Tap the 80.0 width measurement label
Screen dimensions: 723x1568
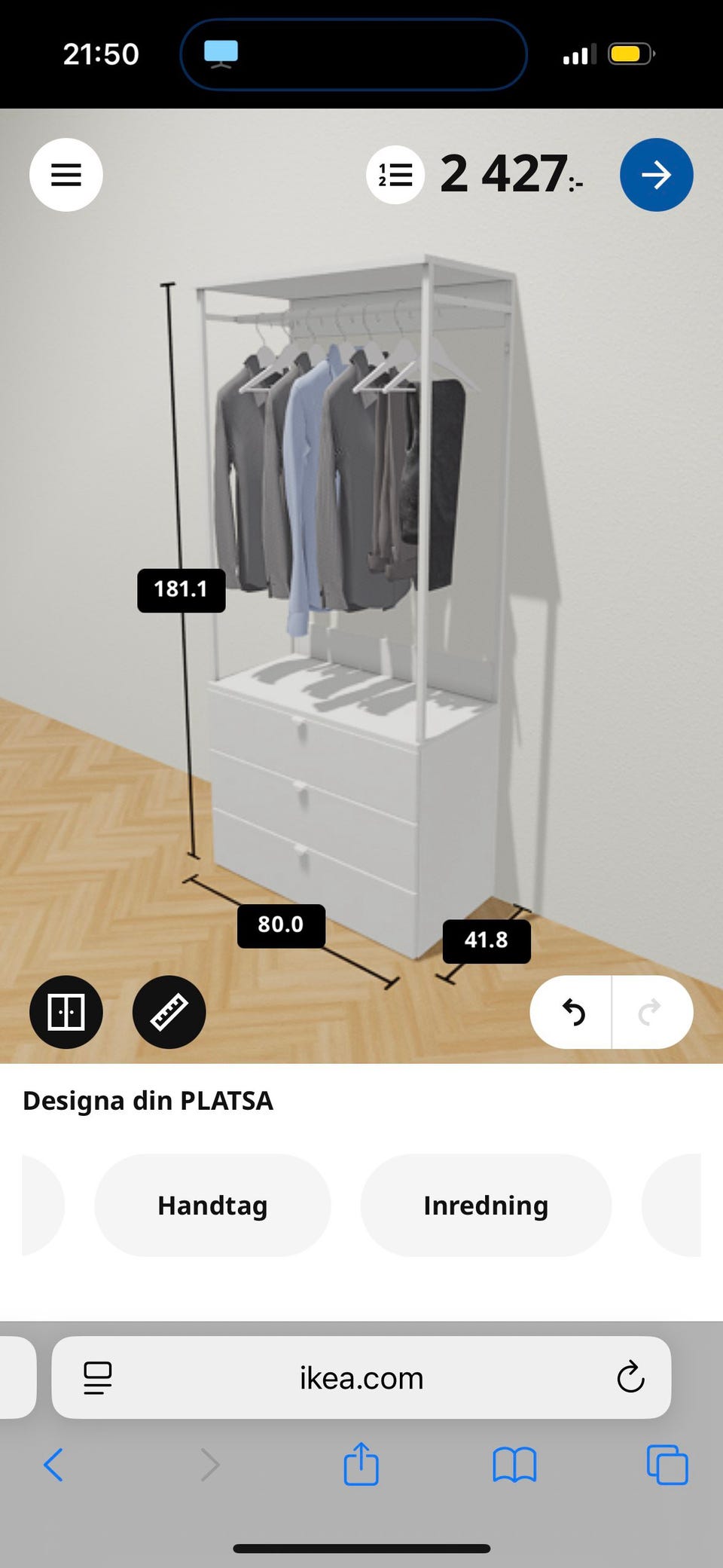(x=281, y=925)
